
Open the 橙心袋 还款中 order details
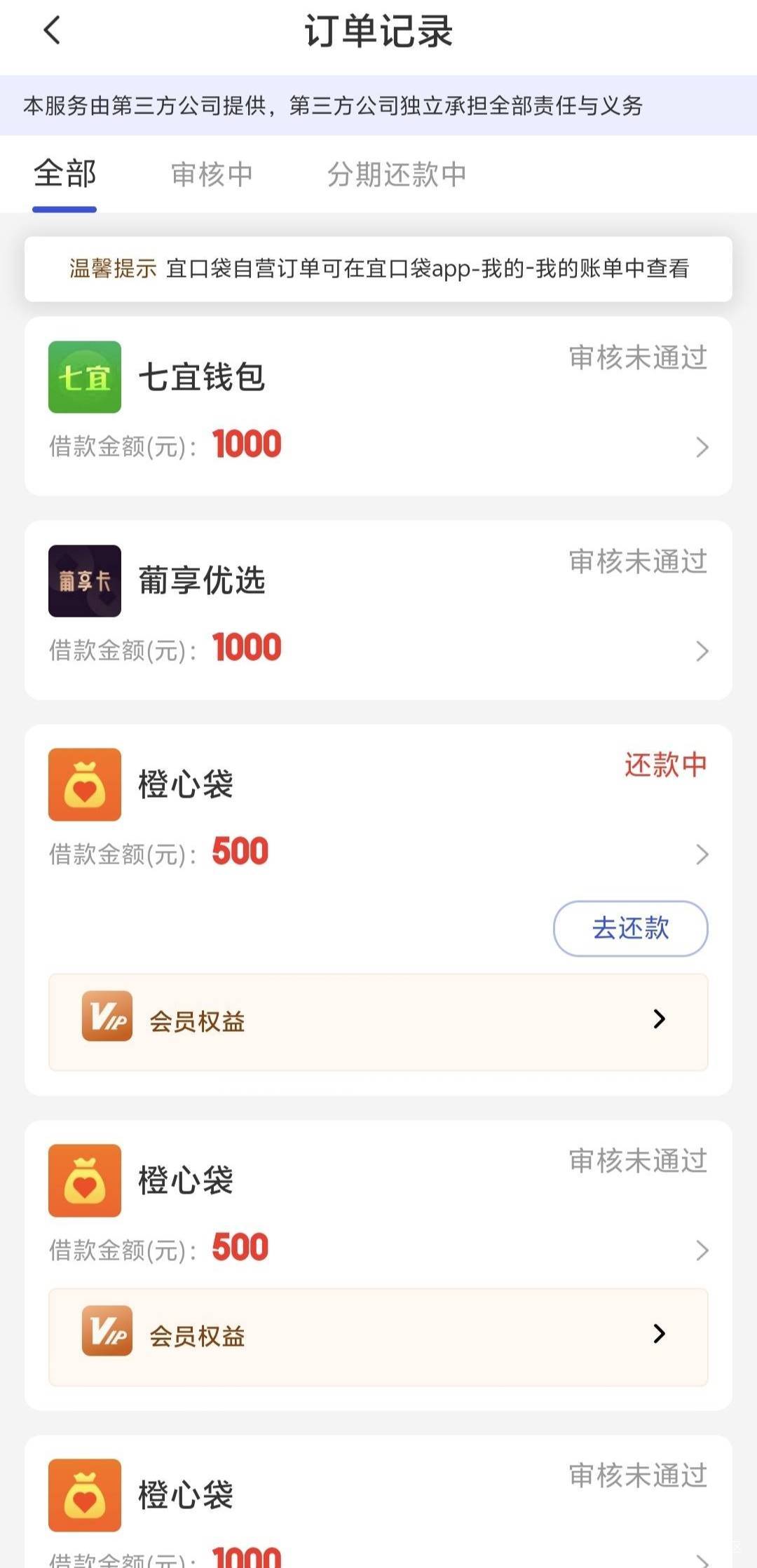378,813
